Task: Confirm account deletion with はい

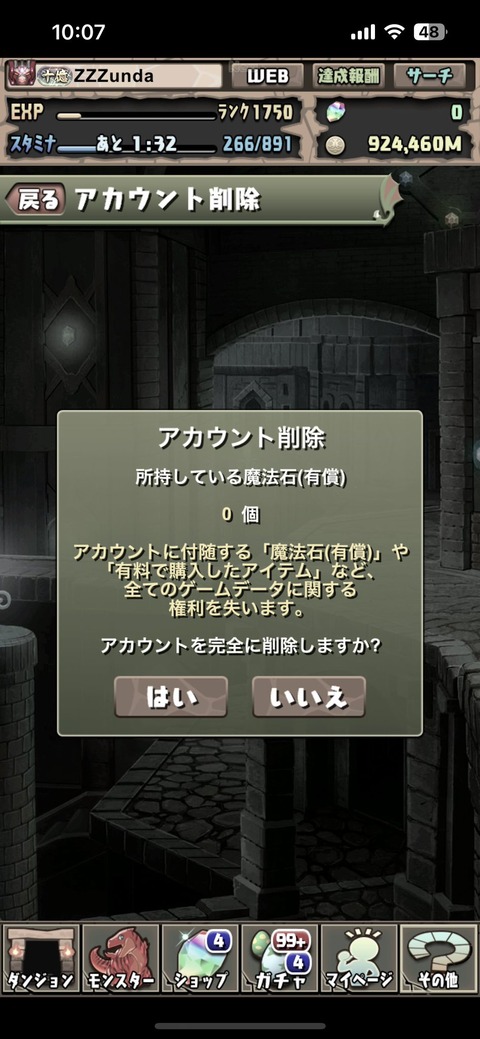Action: tap(170, 696)
